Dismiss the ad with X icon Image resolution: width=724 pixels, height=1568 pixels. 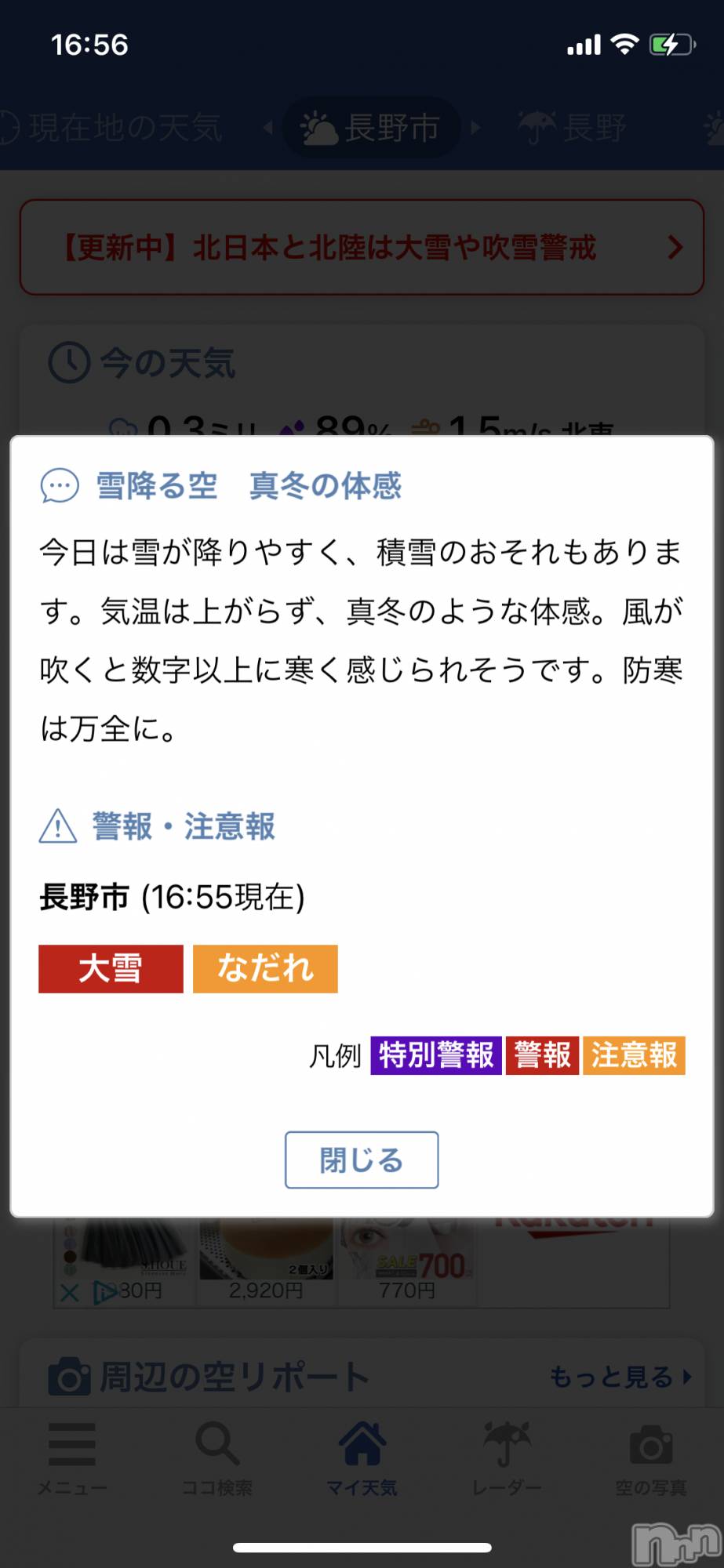70,1293
